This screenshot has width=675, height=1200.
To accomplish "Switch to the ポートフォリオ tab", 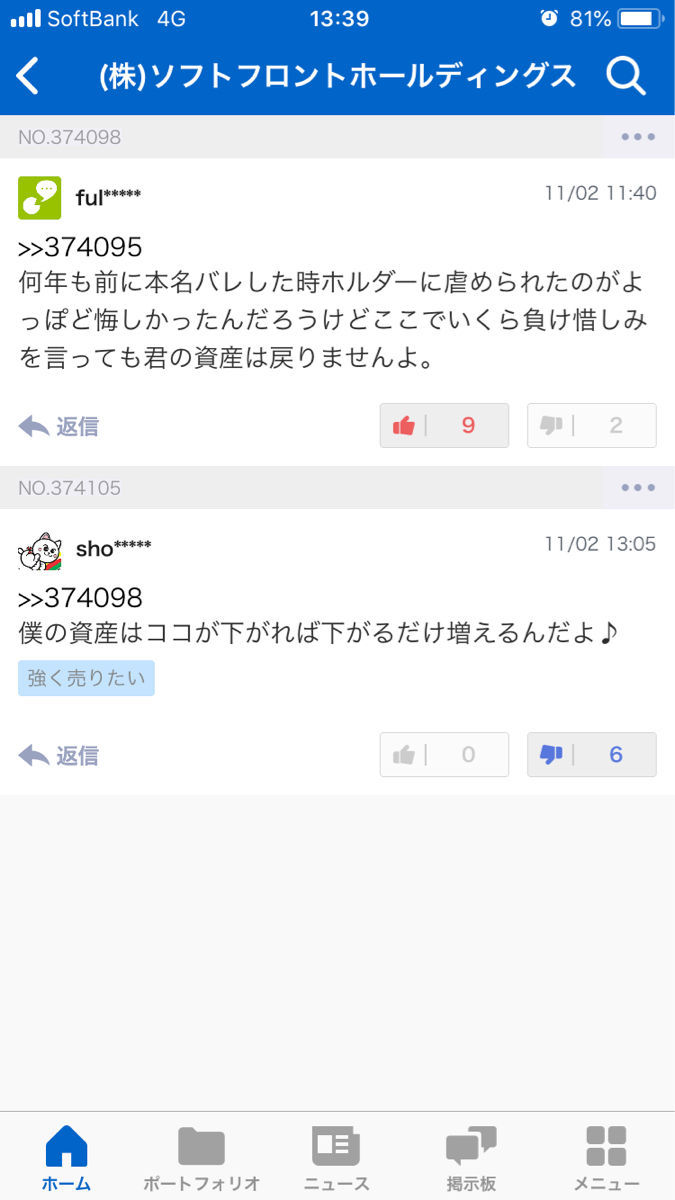I will (x=201, y=1158).
